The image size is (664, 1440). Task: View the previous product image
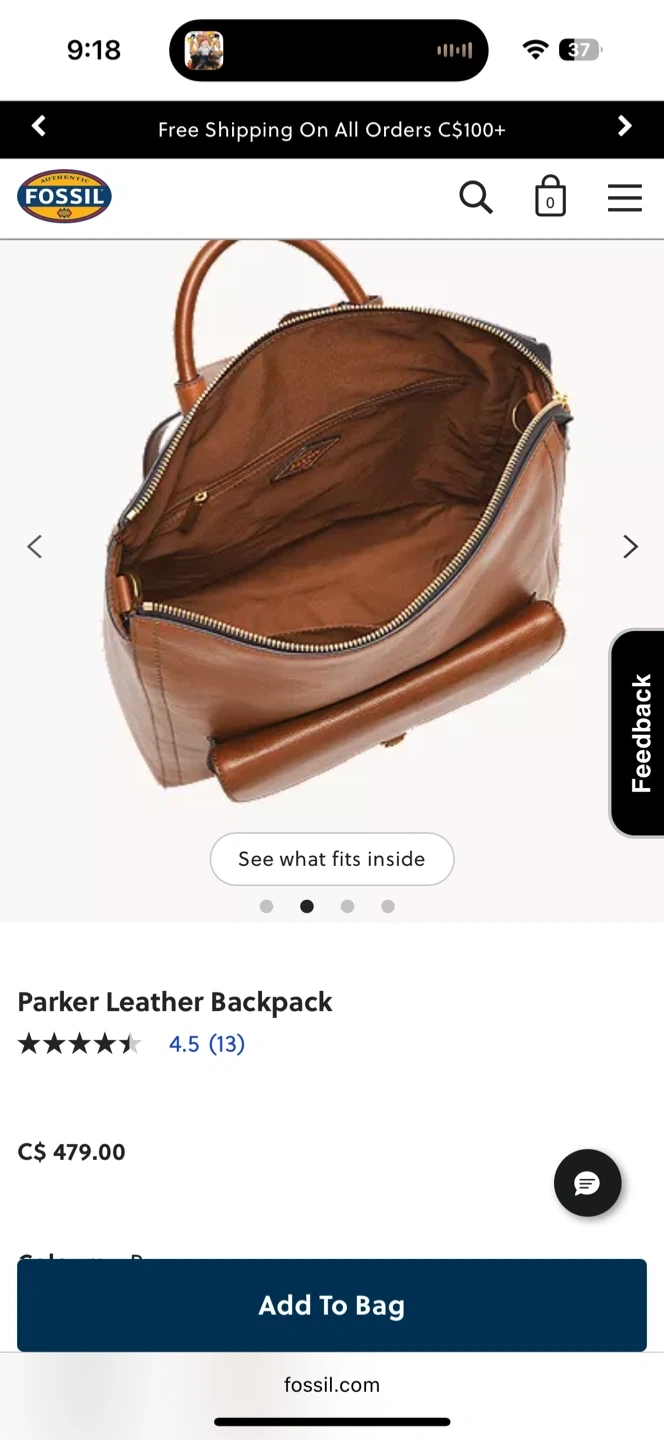pyautogui.click(x=35, y=546)
